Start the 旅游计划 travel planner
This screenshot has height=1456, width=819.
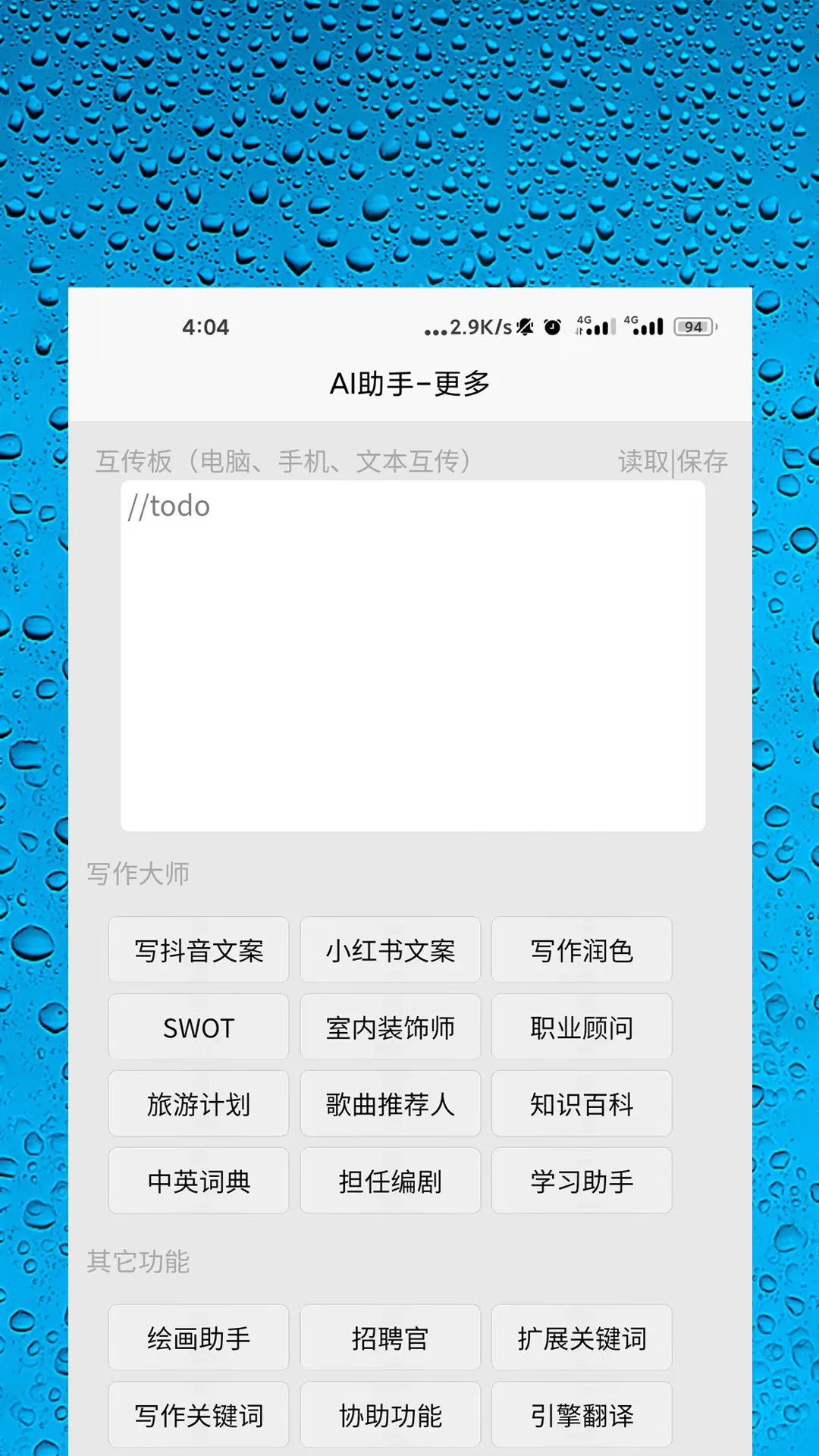pyautogui.click(x=199, y=1104)
